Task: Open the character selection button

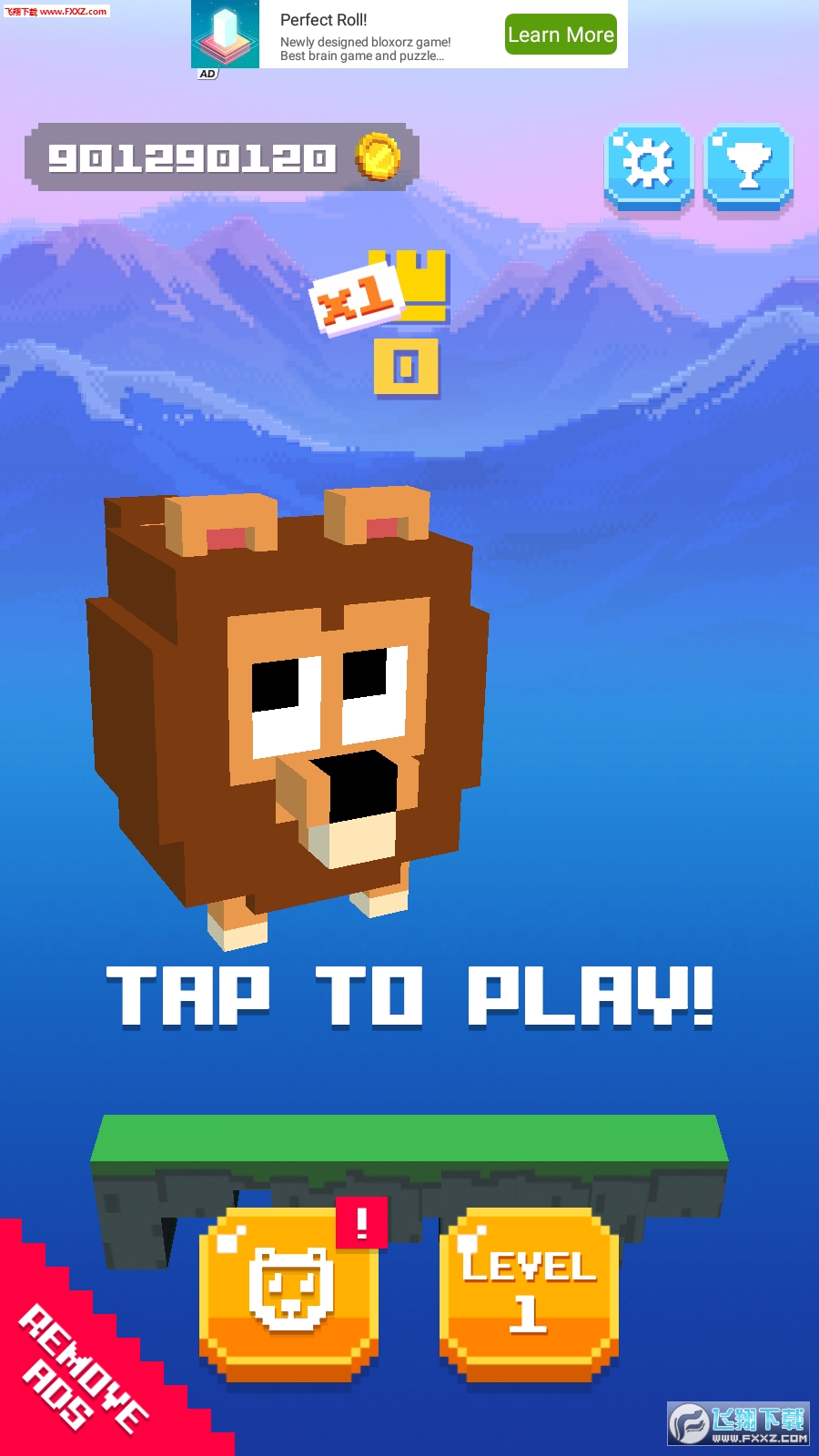Action: click(289, 1292)
